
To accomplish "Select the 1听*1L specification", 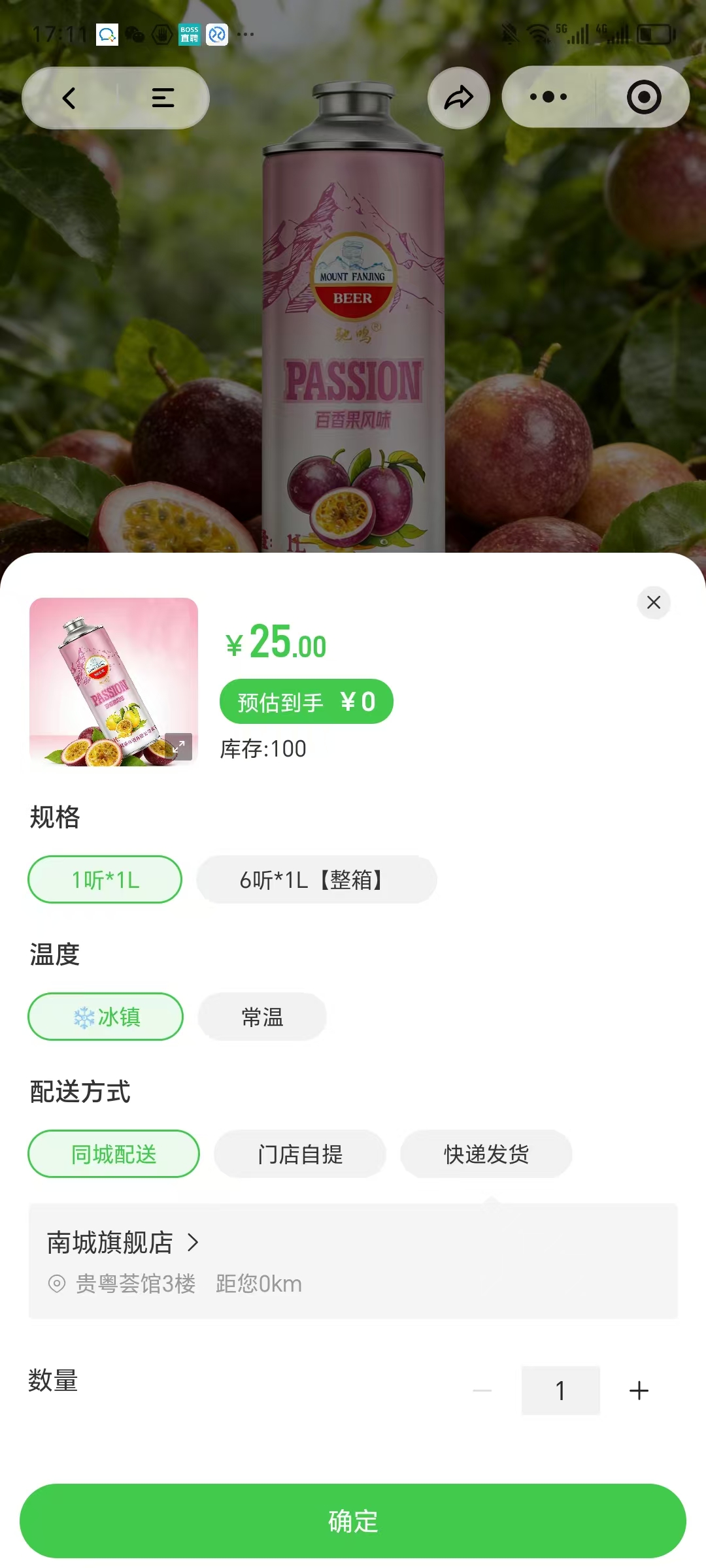I will 105,880.
